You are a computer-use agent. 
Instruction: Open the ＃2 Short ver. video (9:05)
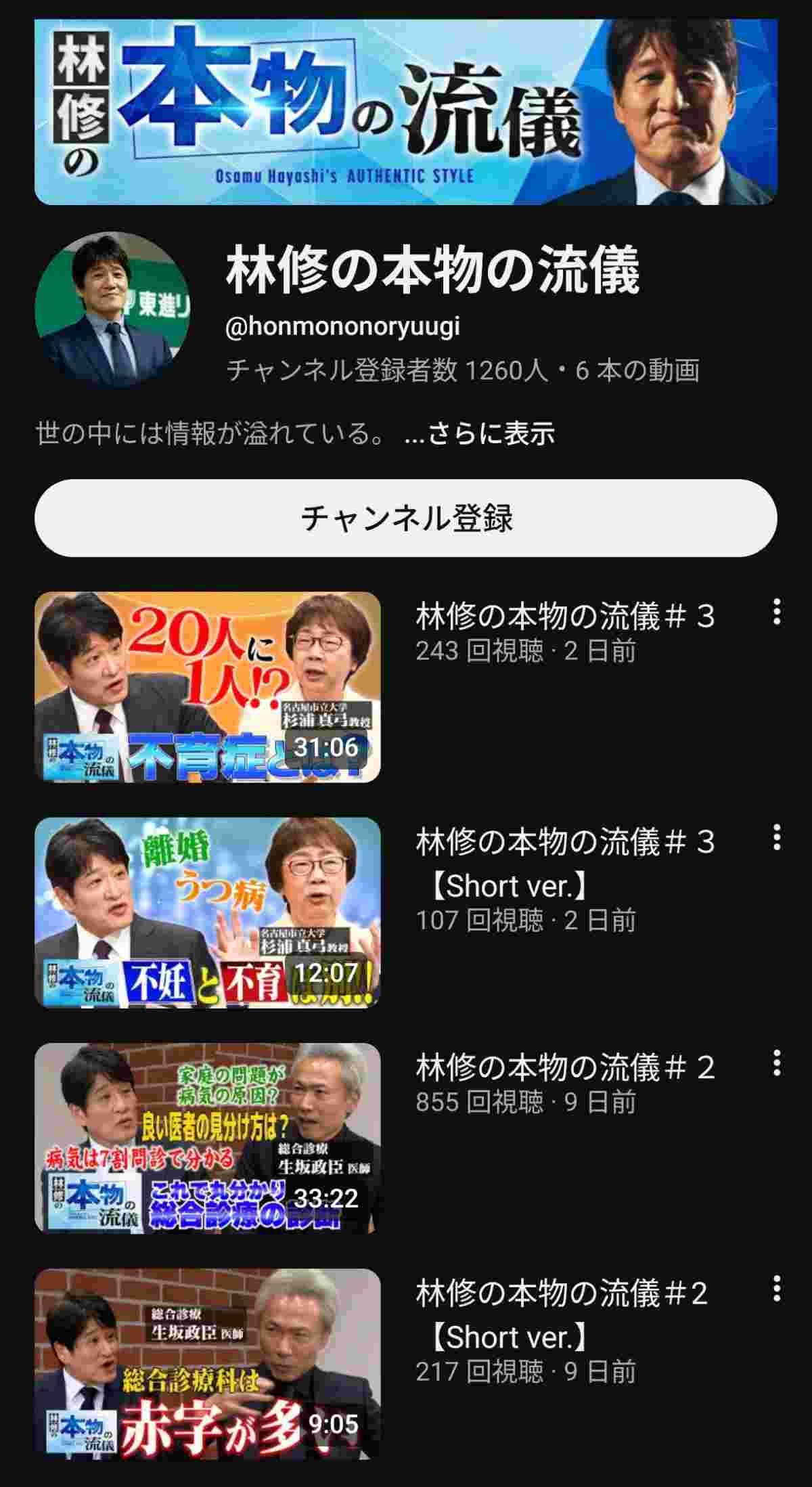click(207, 1363)
